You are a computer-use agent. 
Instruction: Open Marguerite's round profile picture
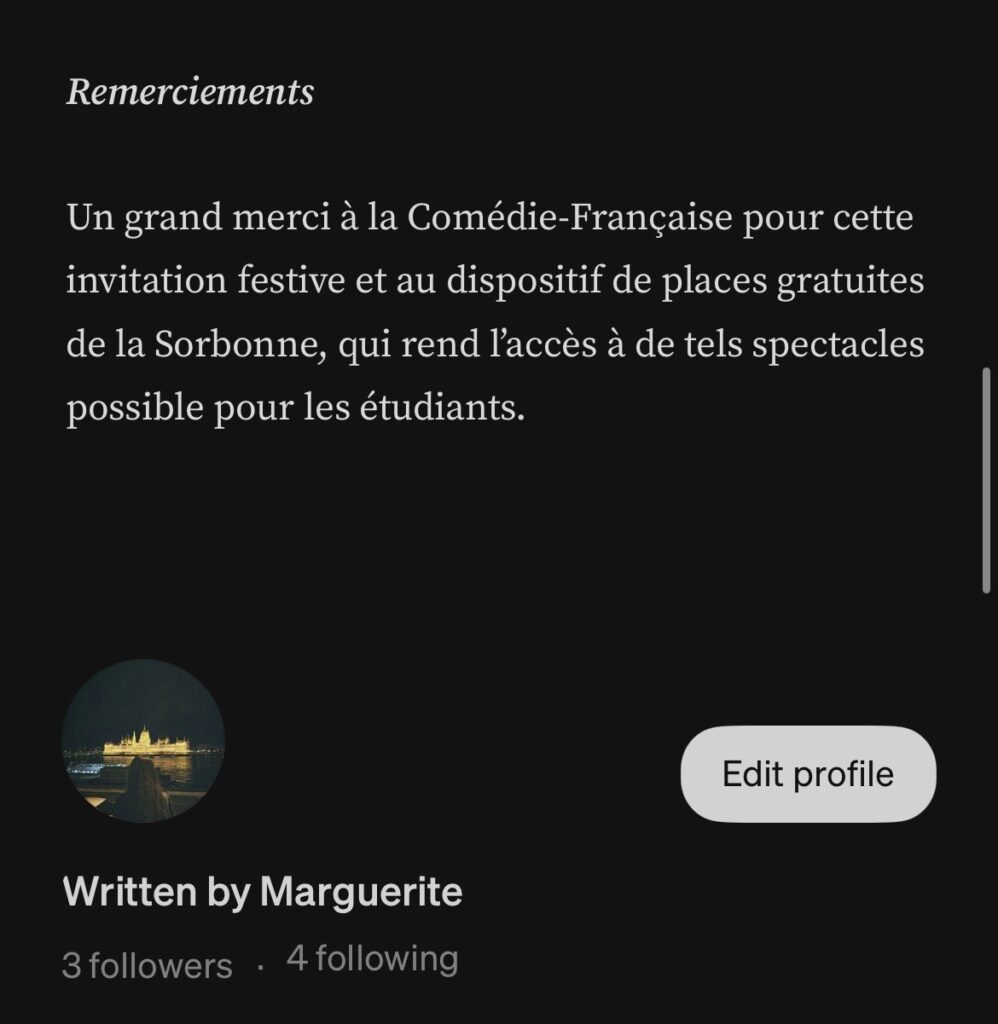(144, 741)
